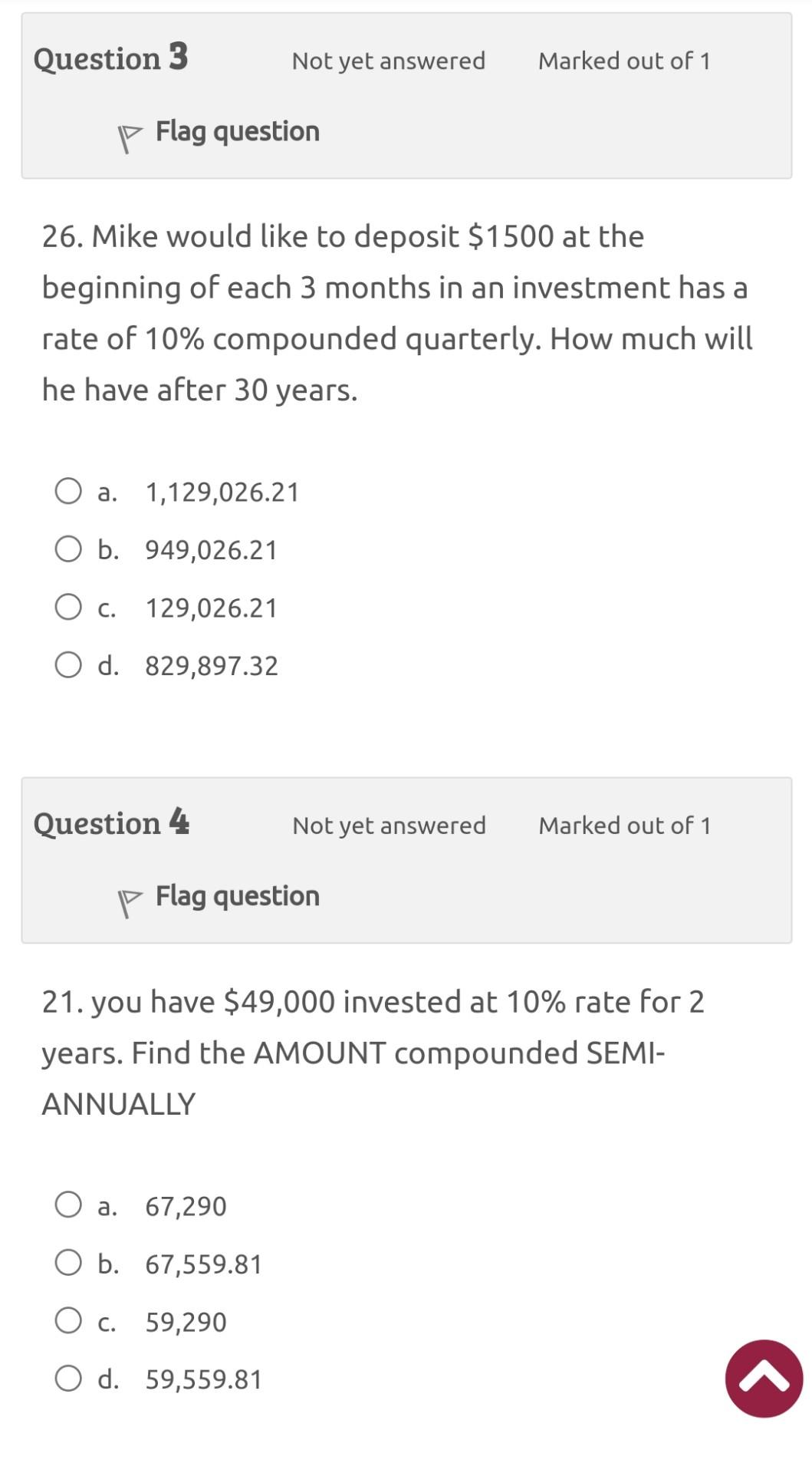Flag Question 3 for review
Image resolution: width=812 pixels, height=1473 pixels.
point(219,133)
